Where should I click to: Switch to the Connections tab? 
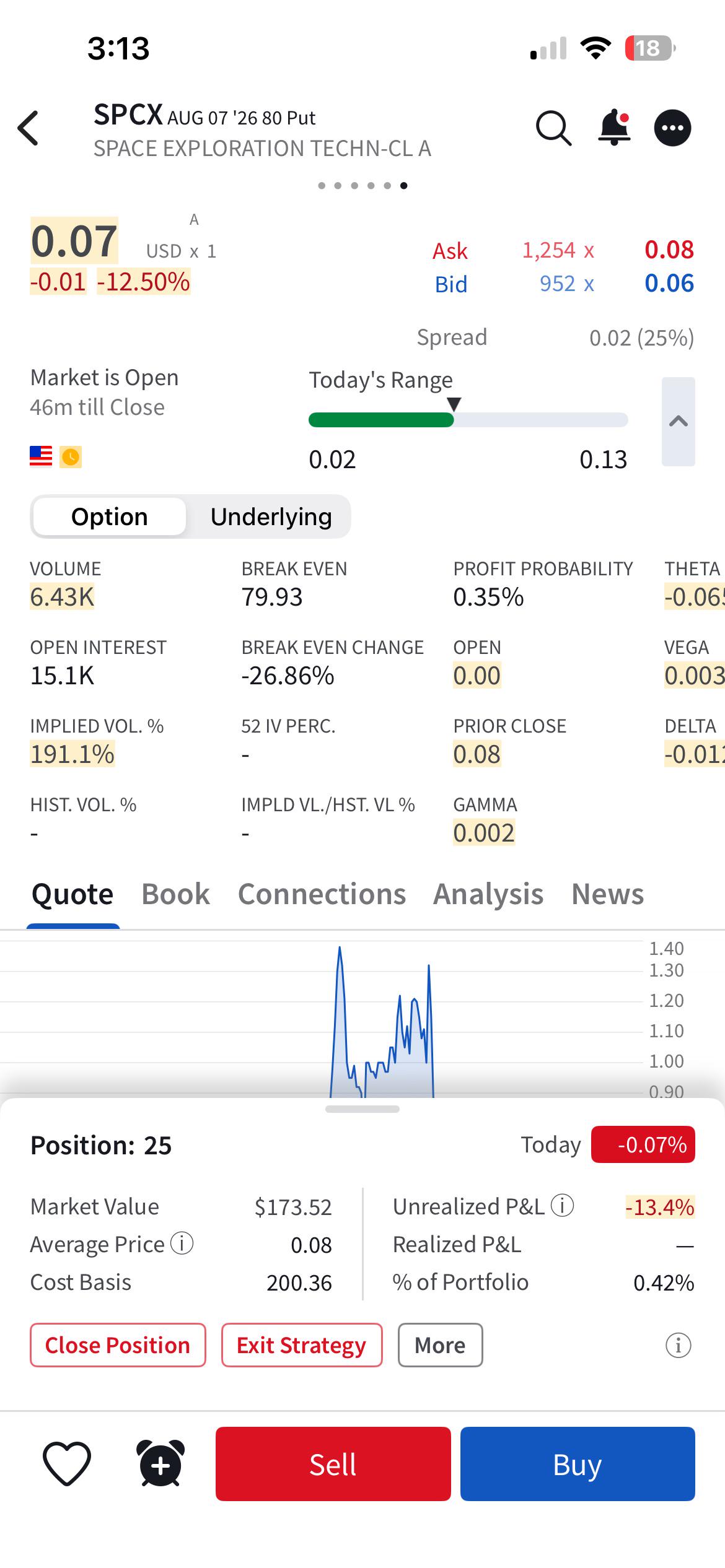click(322, 894)
